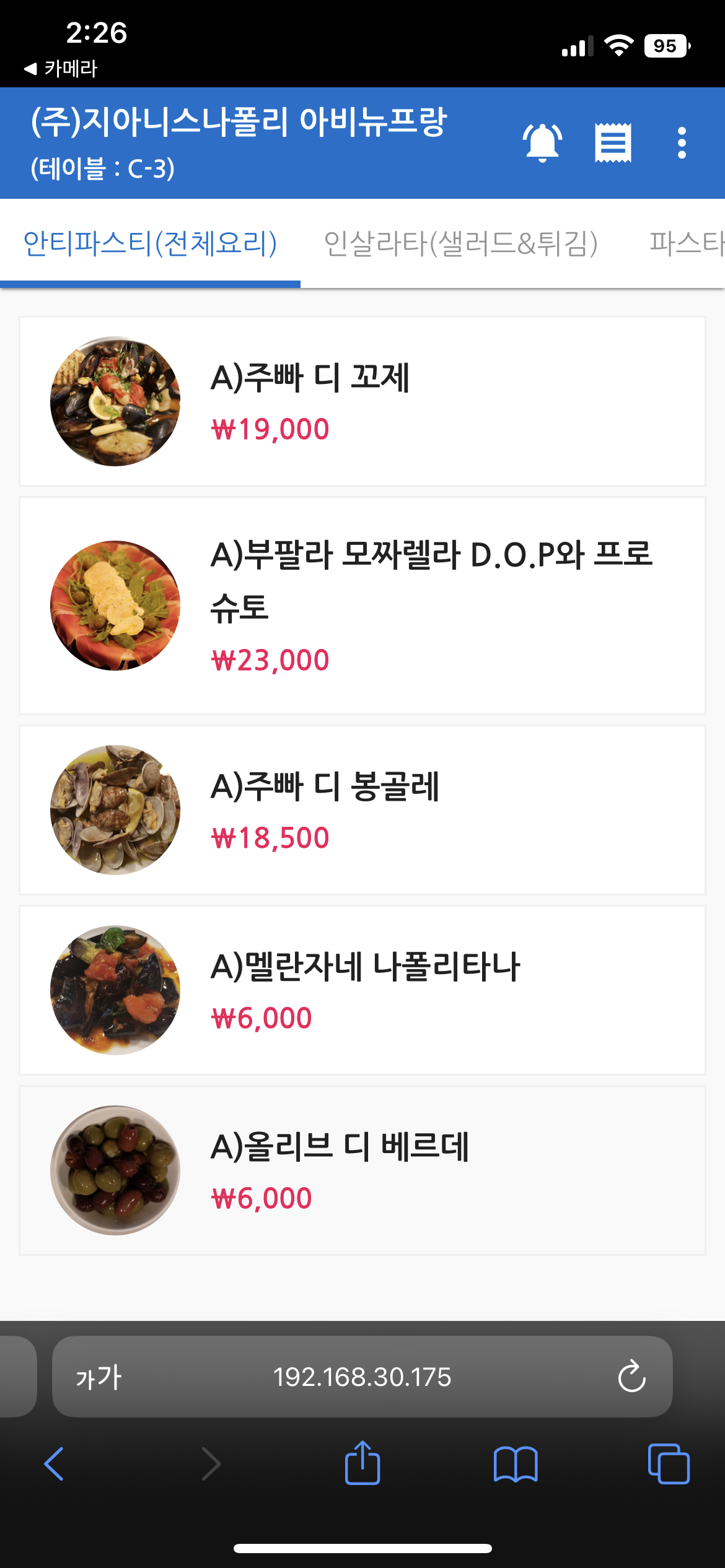The width and height of the screenshot is (725, 1568).
Task: Show all open browser tabs
Action: (x=669, y=1464)
